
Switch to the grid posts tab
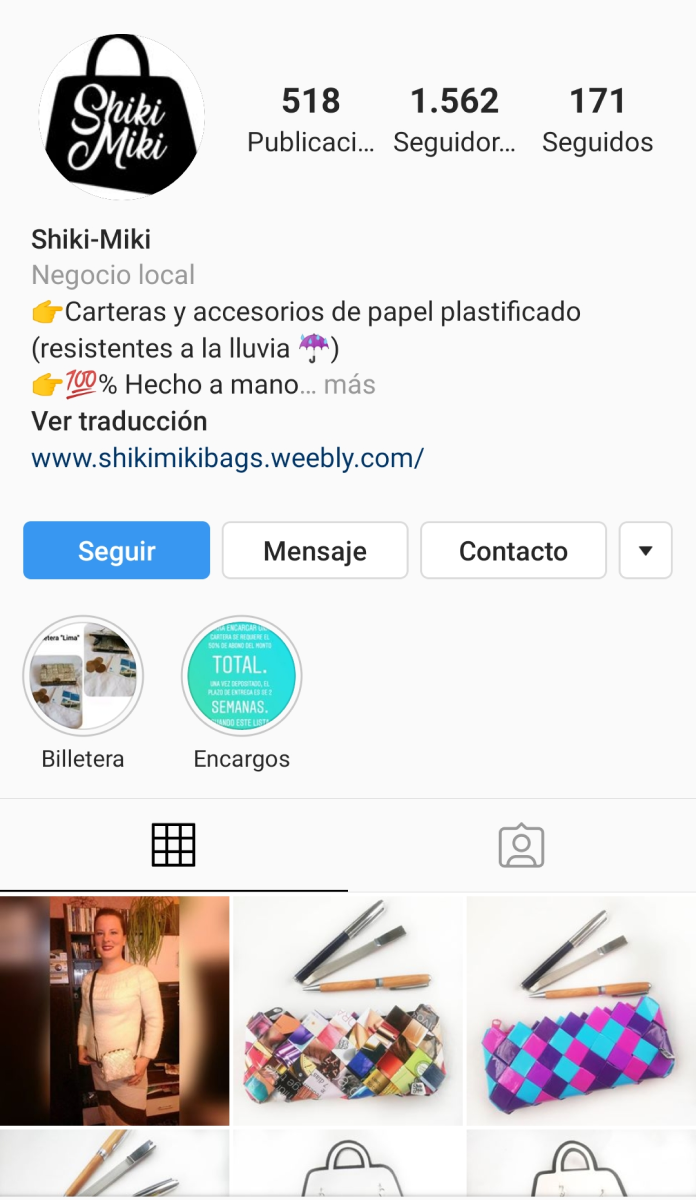point(173,845)
